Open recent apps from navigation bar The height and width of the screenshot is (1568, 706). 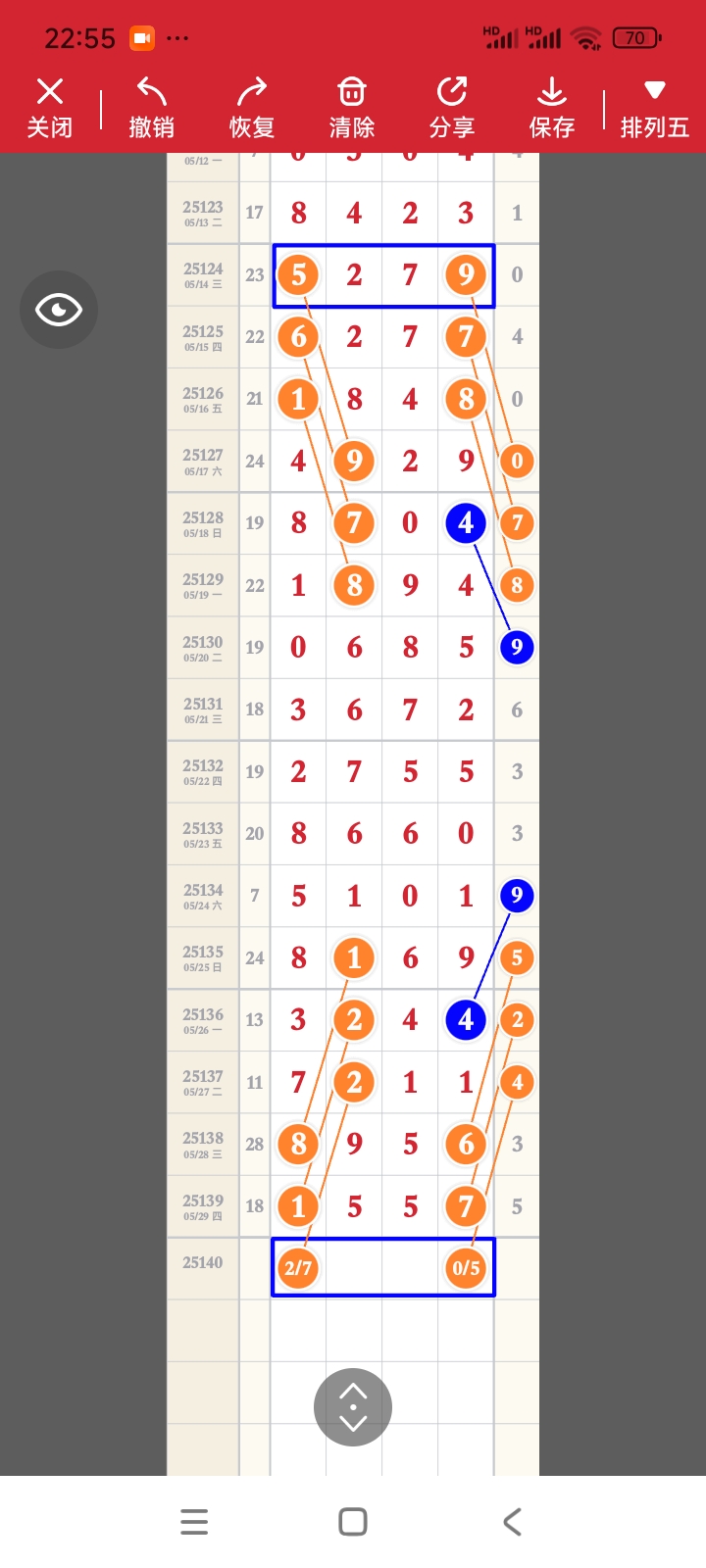tap(194, 1522)
